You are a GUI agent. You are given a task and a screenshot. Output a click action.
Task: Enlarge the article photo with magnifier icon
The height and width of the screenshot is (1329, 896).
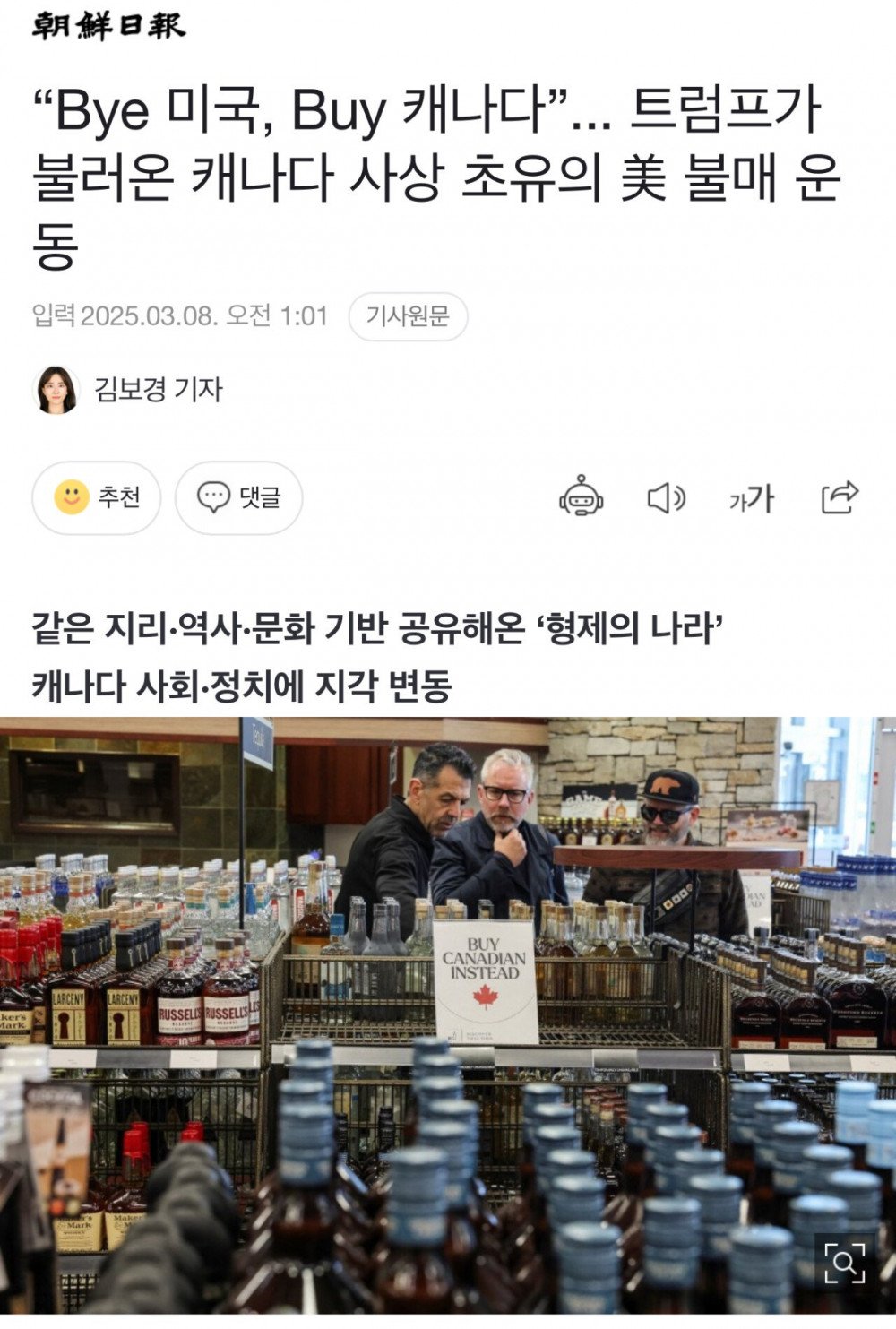[845, 1262]
